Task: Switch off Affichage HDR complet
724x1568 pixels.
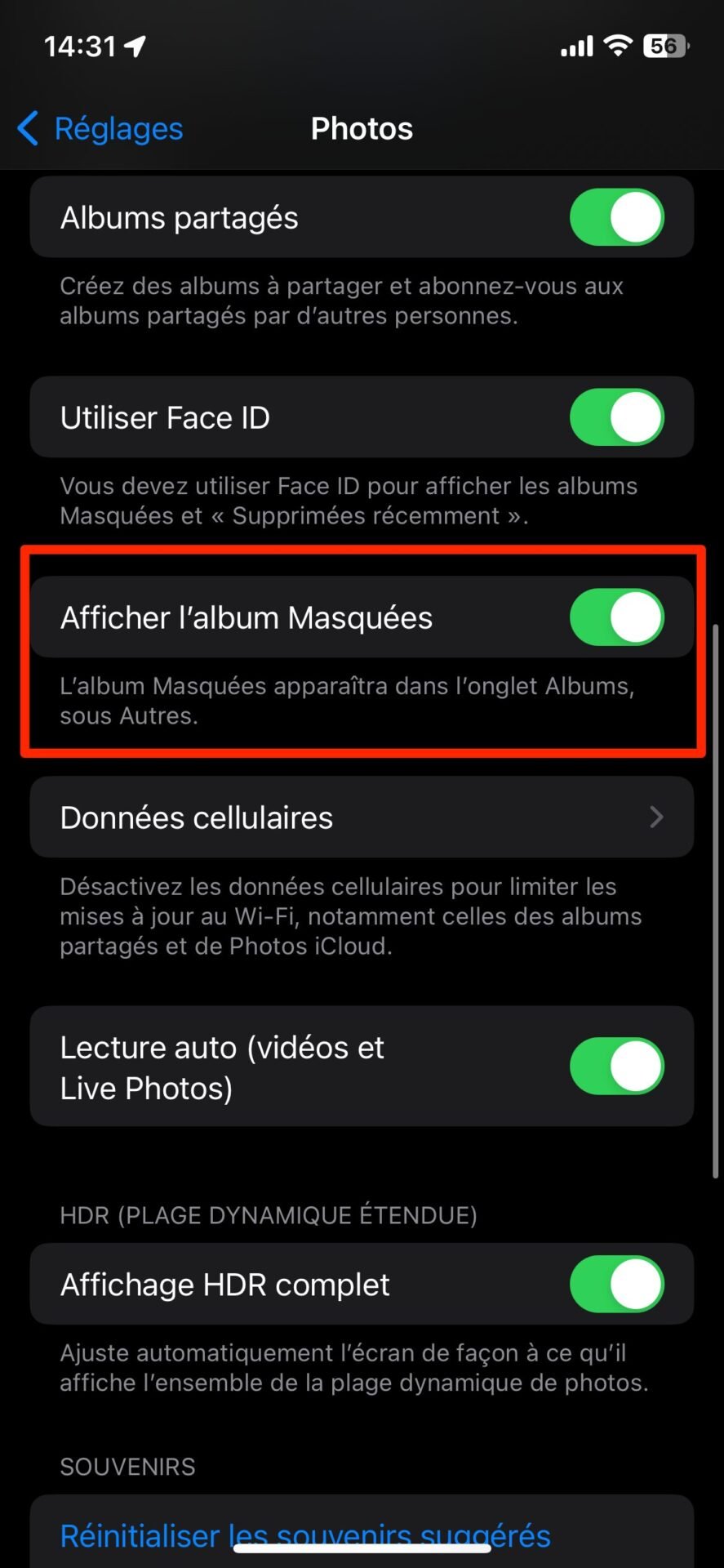Action: 617,1285
